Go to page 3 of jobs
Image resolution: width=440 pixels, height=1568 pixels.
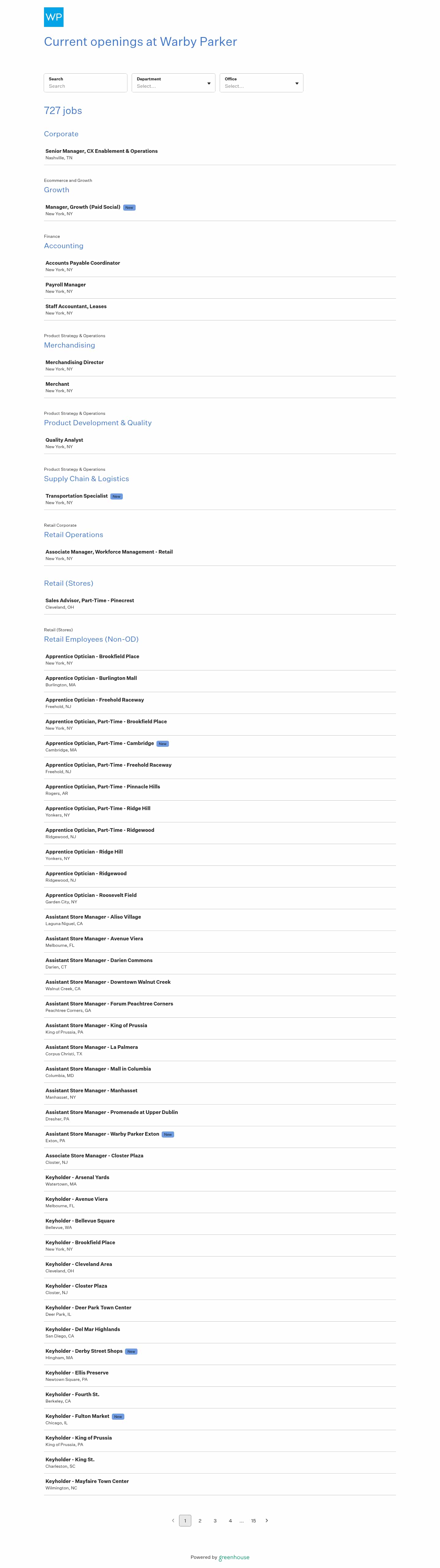(x=215, y=1521)
